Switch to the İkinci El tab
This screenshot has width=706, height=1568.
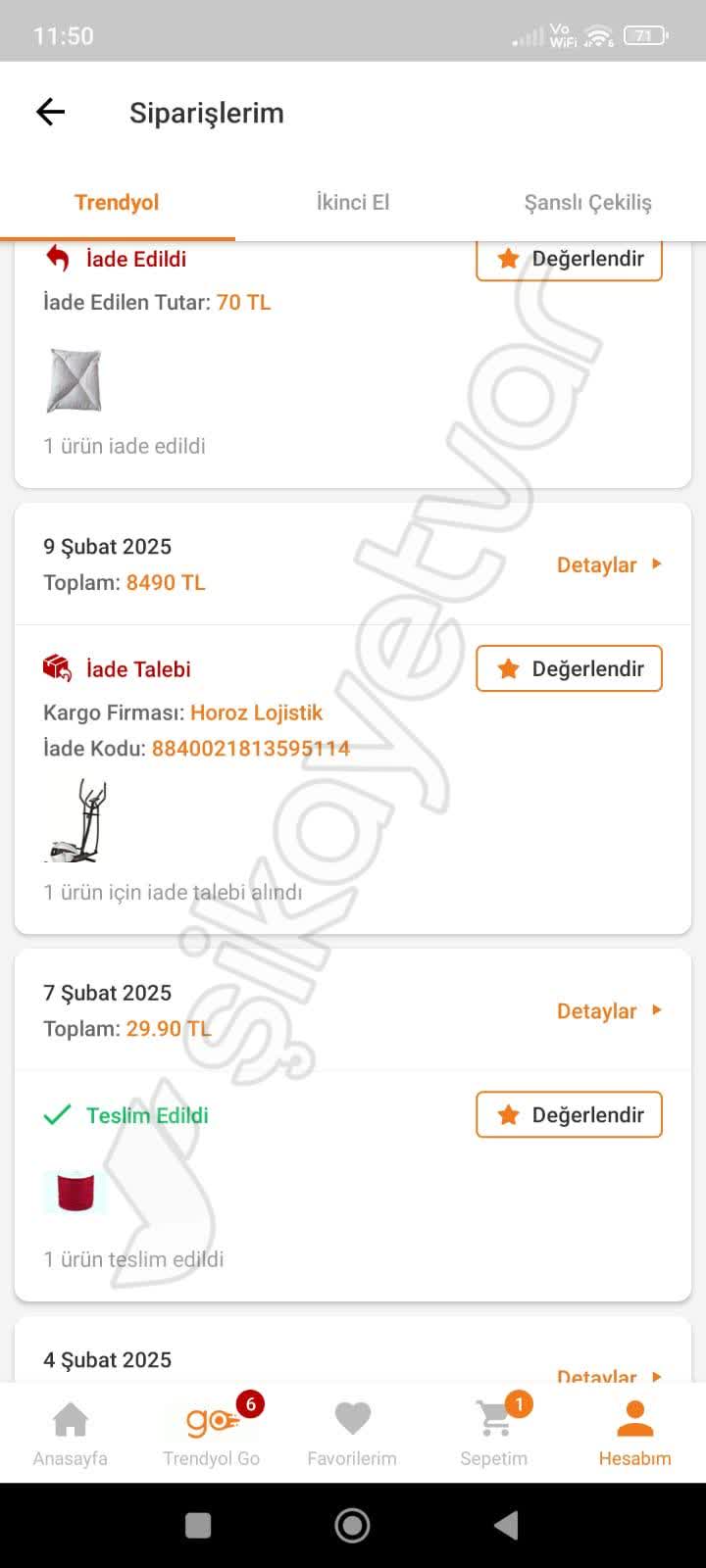pos(352,202)
